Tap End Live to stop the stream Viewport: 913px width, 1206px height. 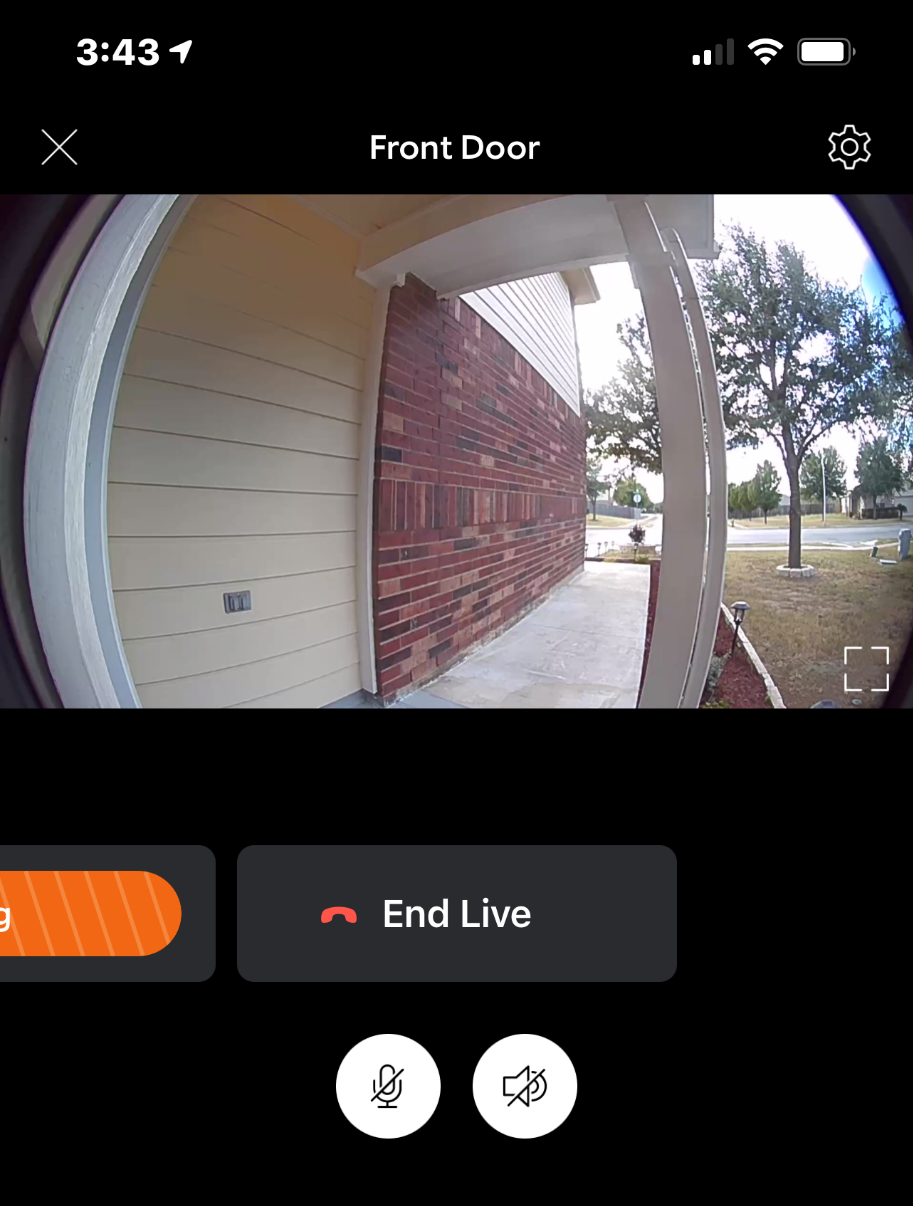click(456, 914)
